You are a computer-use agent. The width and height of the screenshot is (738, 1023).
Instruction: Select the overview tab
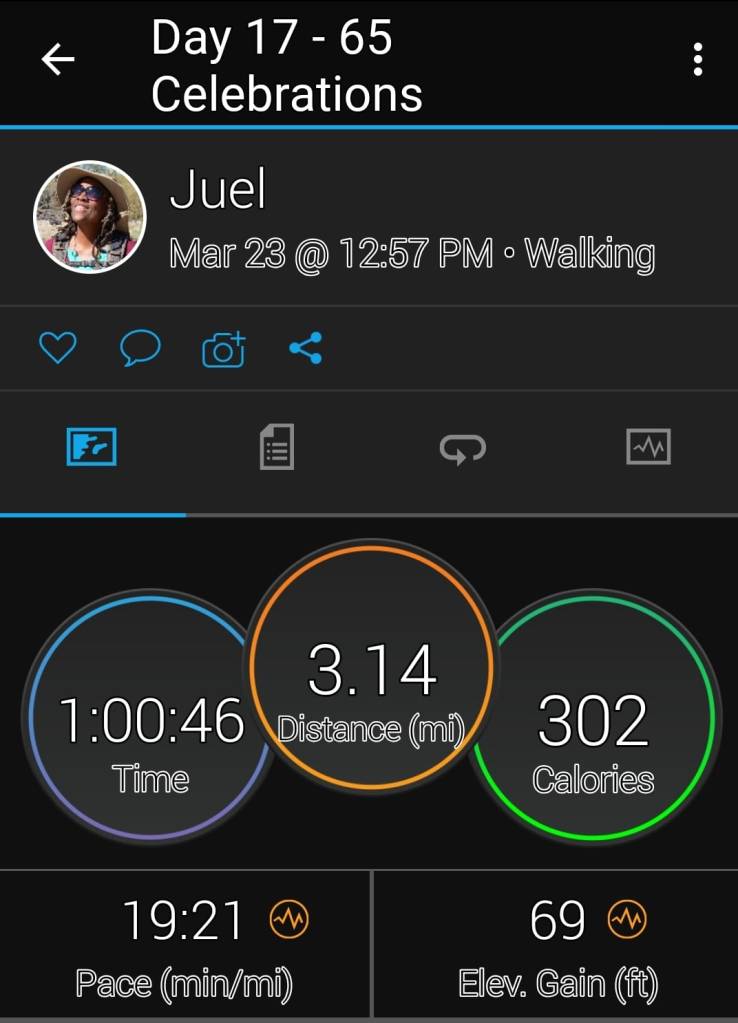coord(92,446)
